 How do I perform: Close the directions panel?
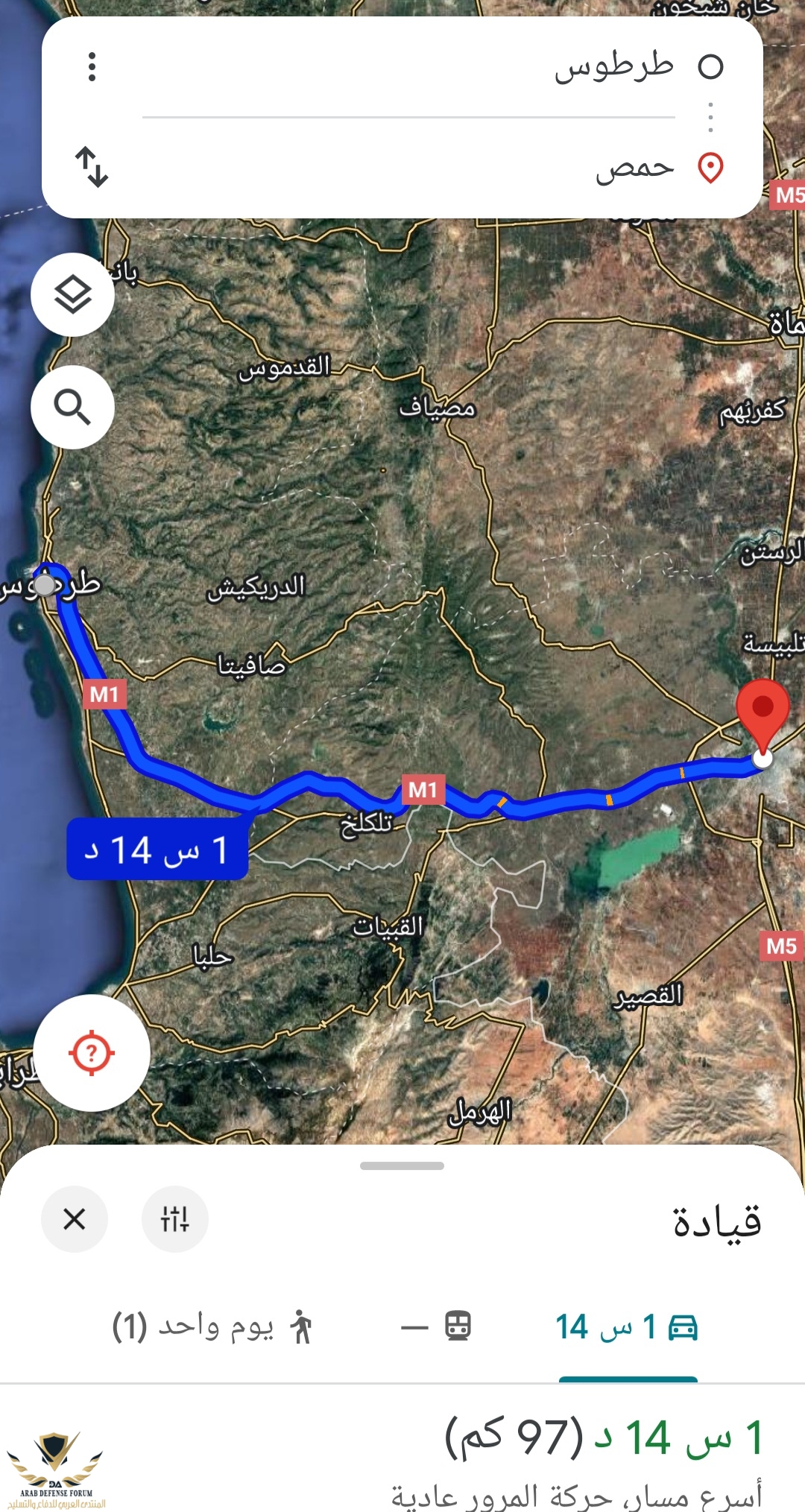(75, 1219)
